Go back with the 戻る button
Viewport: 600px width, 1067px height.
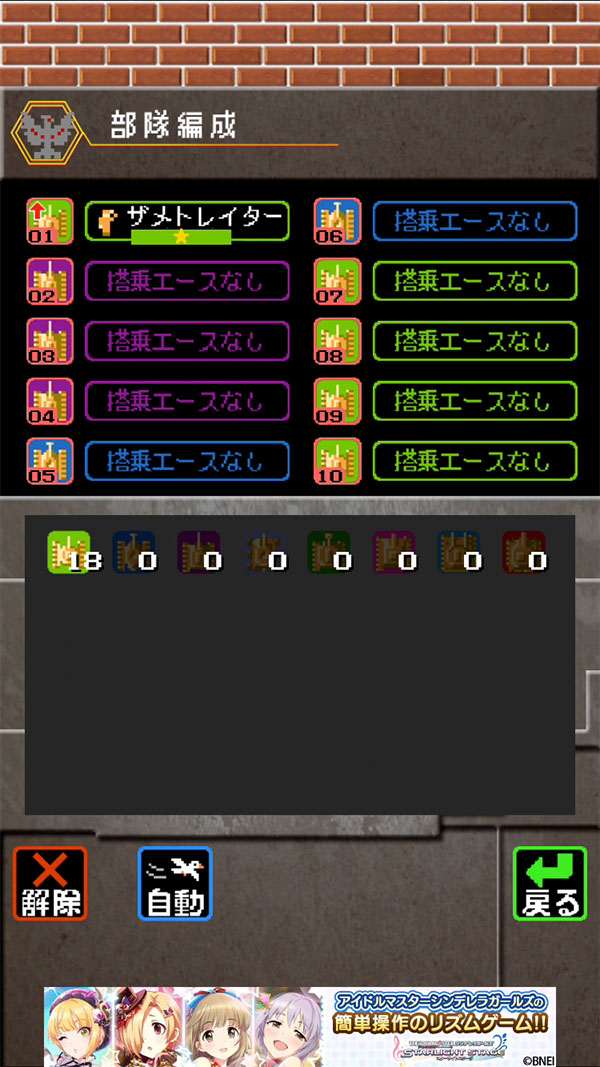pyautogui.click(x=549, y=883)
